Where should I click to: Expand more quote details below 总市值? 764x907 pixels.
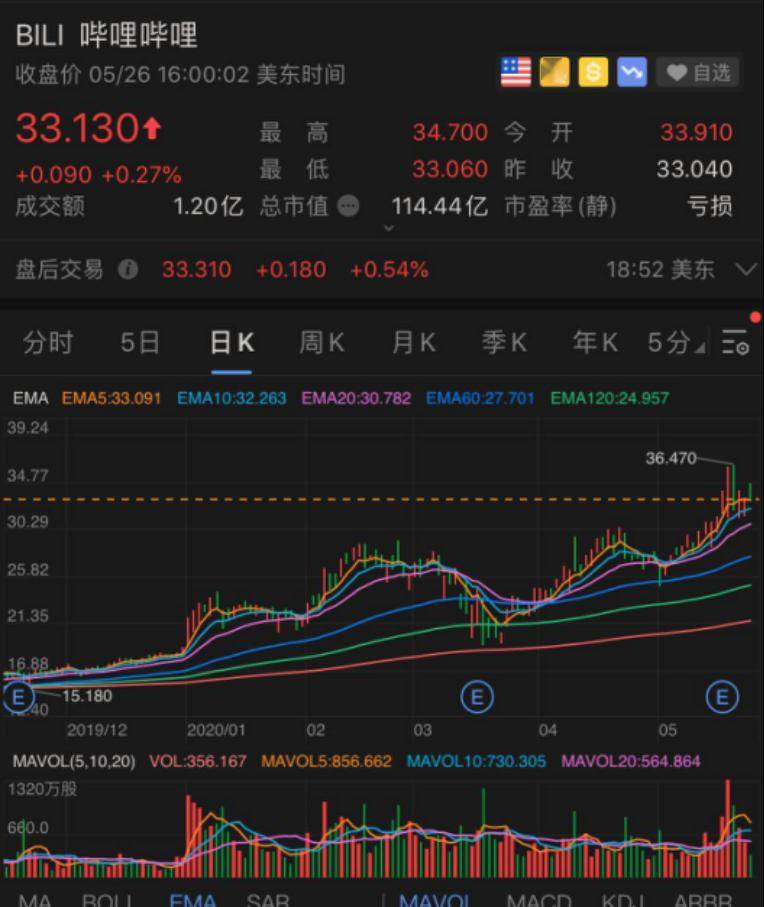(x=389, y=229)
